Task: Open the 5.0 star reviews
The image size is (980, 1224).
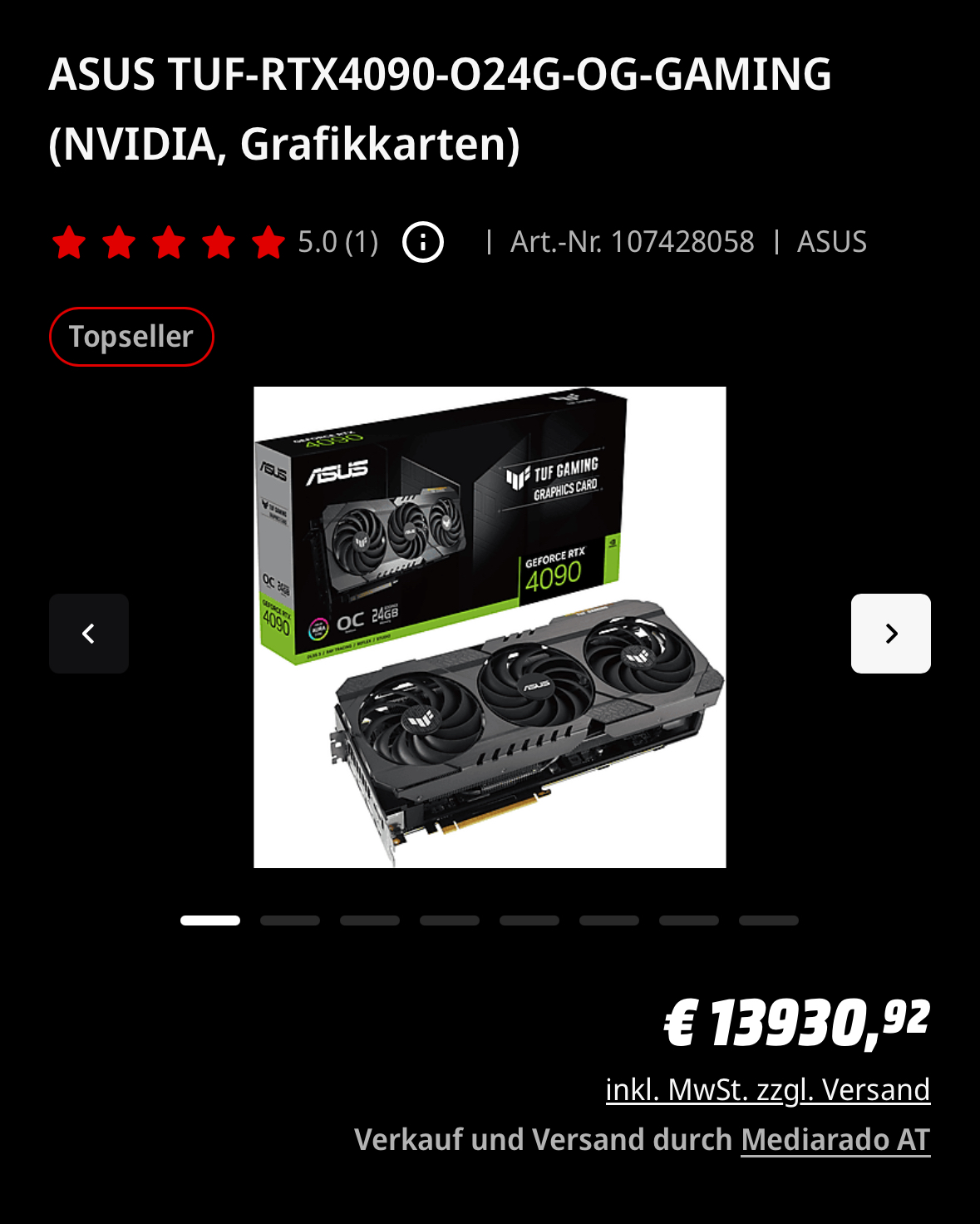Action: (214, 243)
